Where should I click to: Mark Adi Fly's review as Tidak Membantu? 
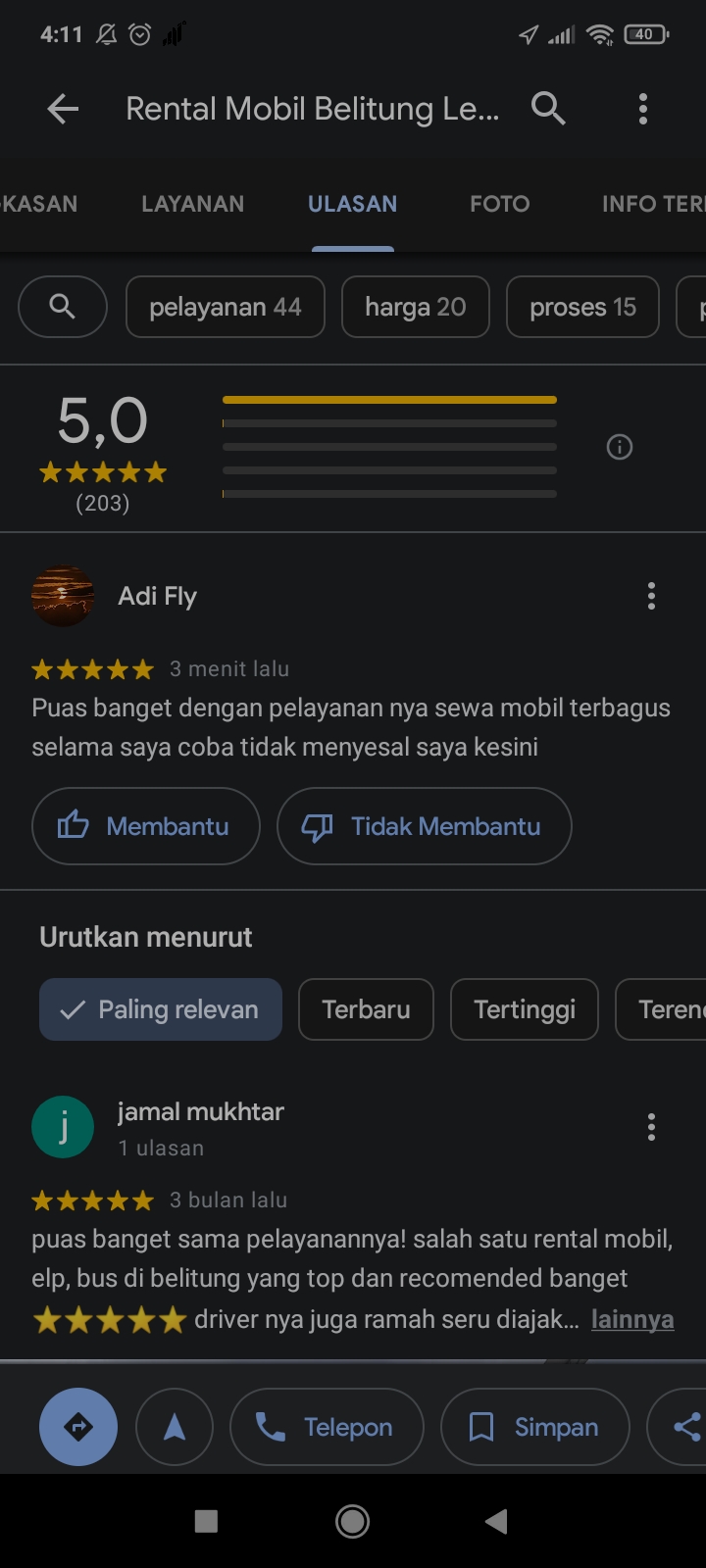click(424, 826)
